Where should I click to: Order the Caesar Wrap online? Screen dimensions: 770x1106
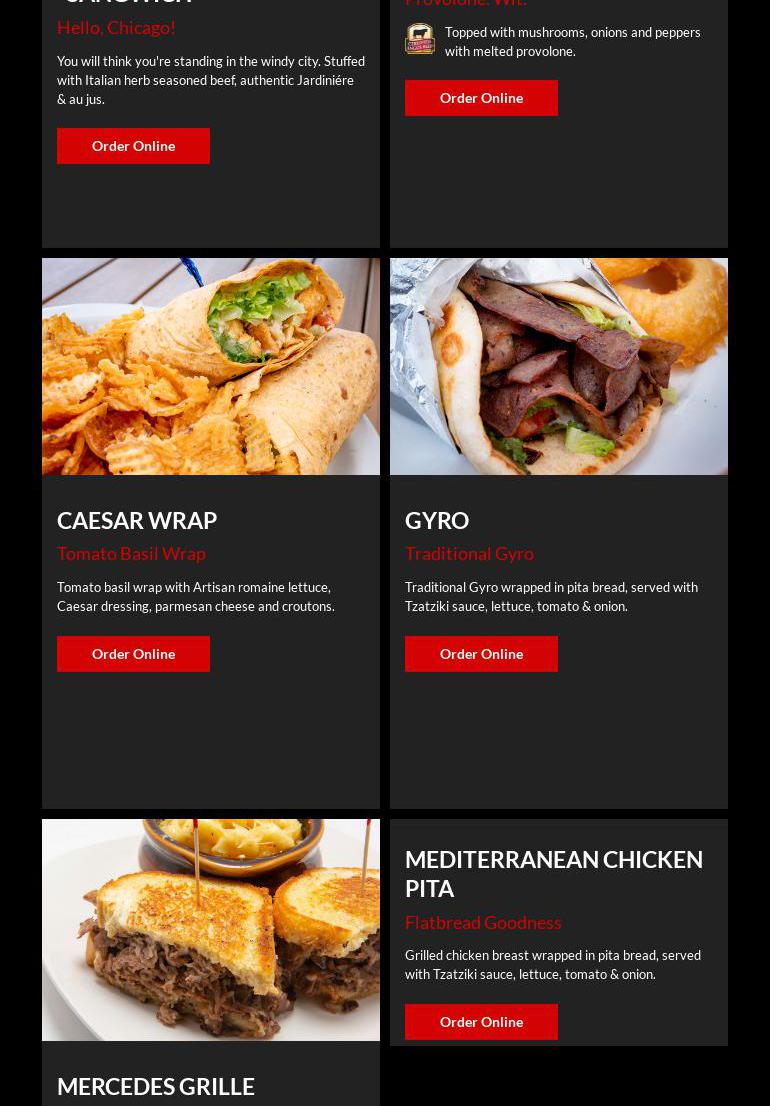pos(133,654)
